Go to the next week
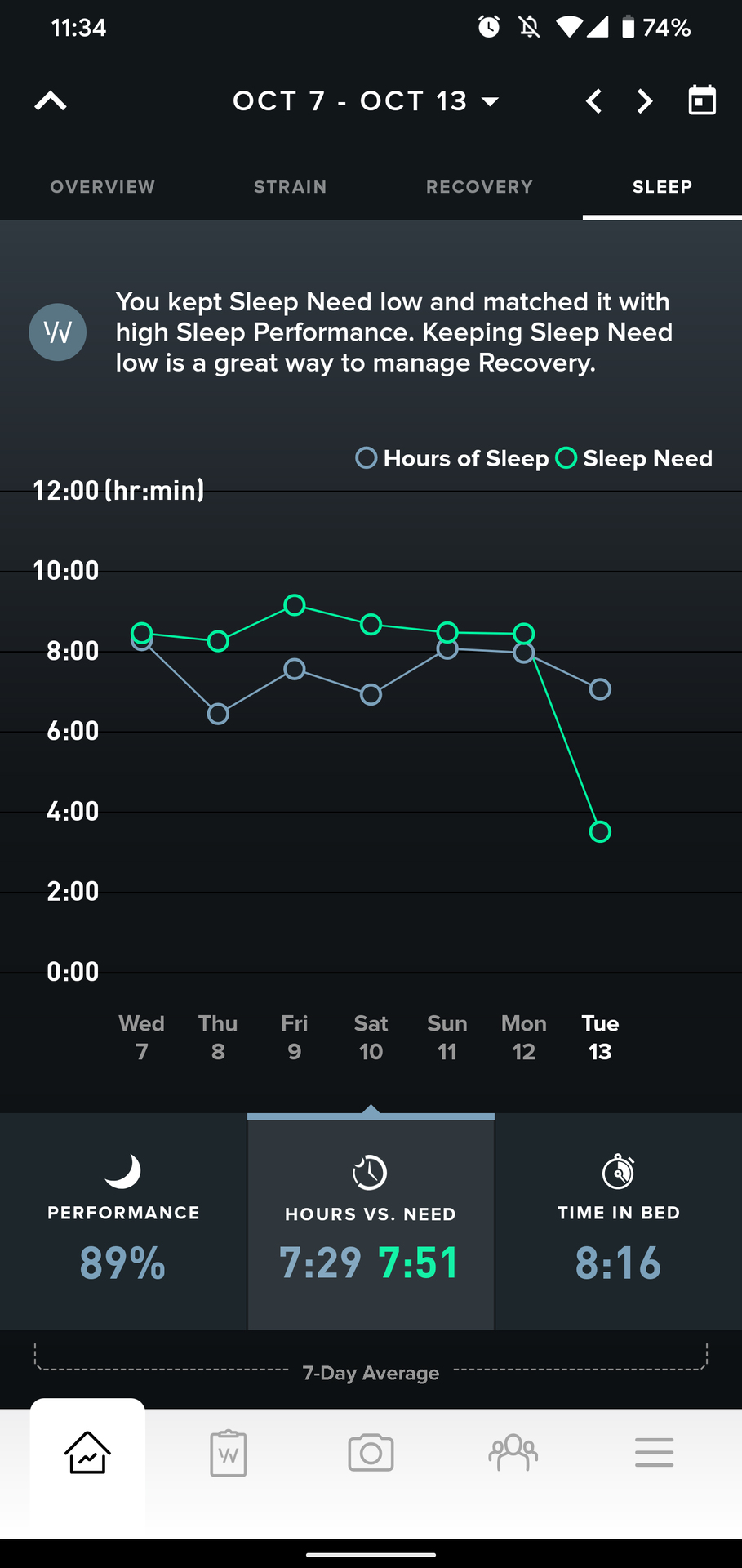The height and width of the screenshot is (1568, 742). (x=645, y=101)
